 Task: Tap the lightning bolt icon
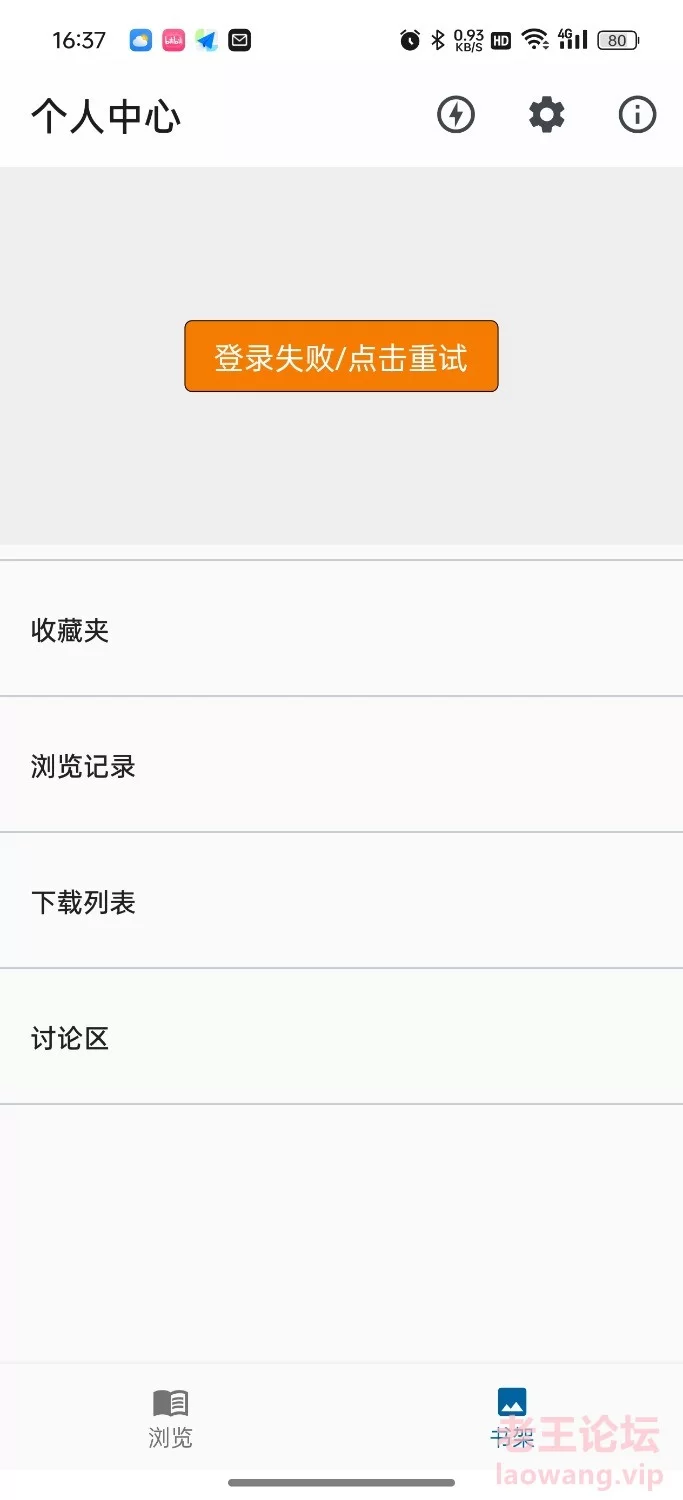pyautogui.click(x=456, y=115)
